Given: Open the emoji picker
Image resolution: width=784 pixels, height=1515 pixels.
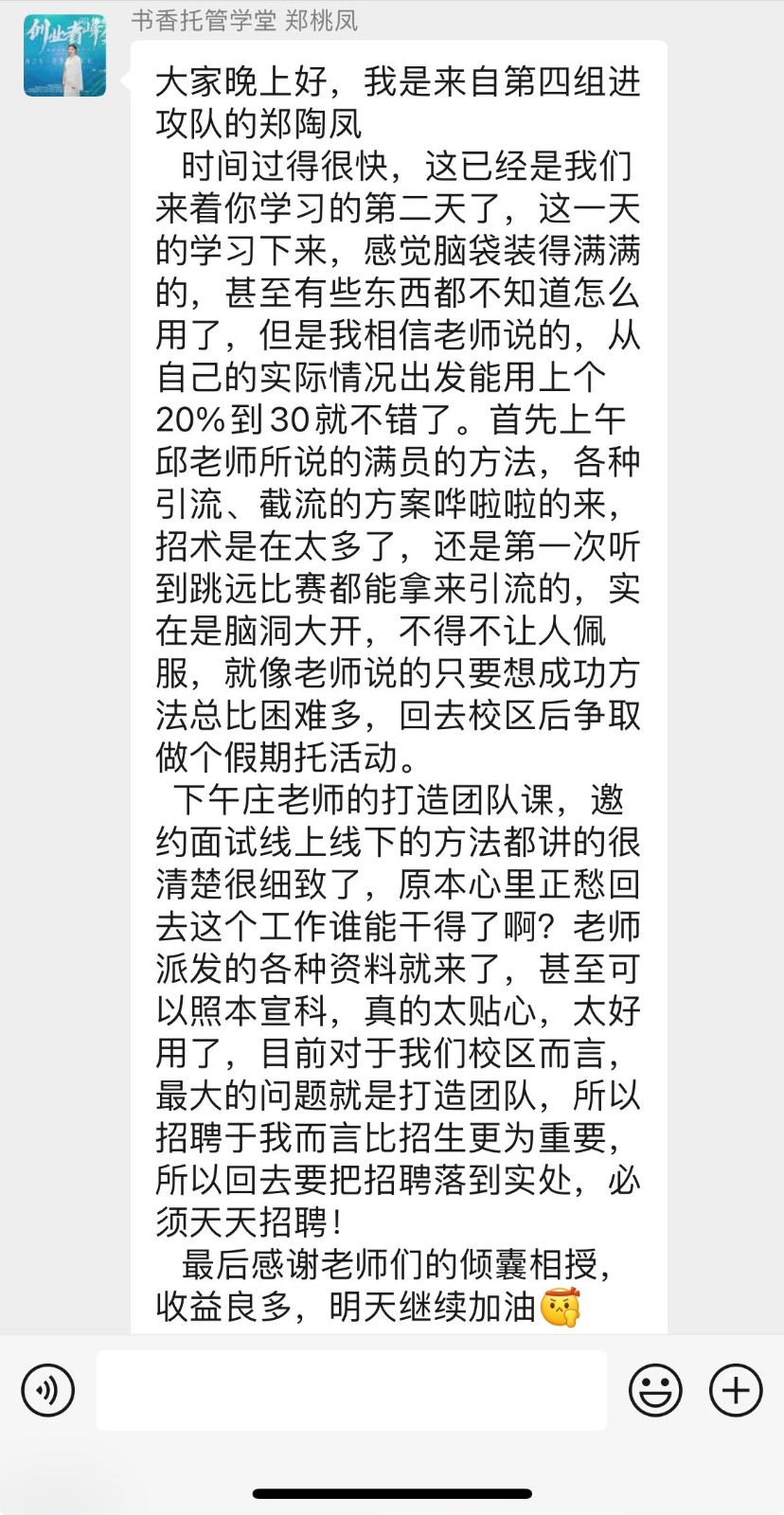Looking at the screenshot, I should pos(655,1390).
